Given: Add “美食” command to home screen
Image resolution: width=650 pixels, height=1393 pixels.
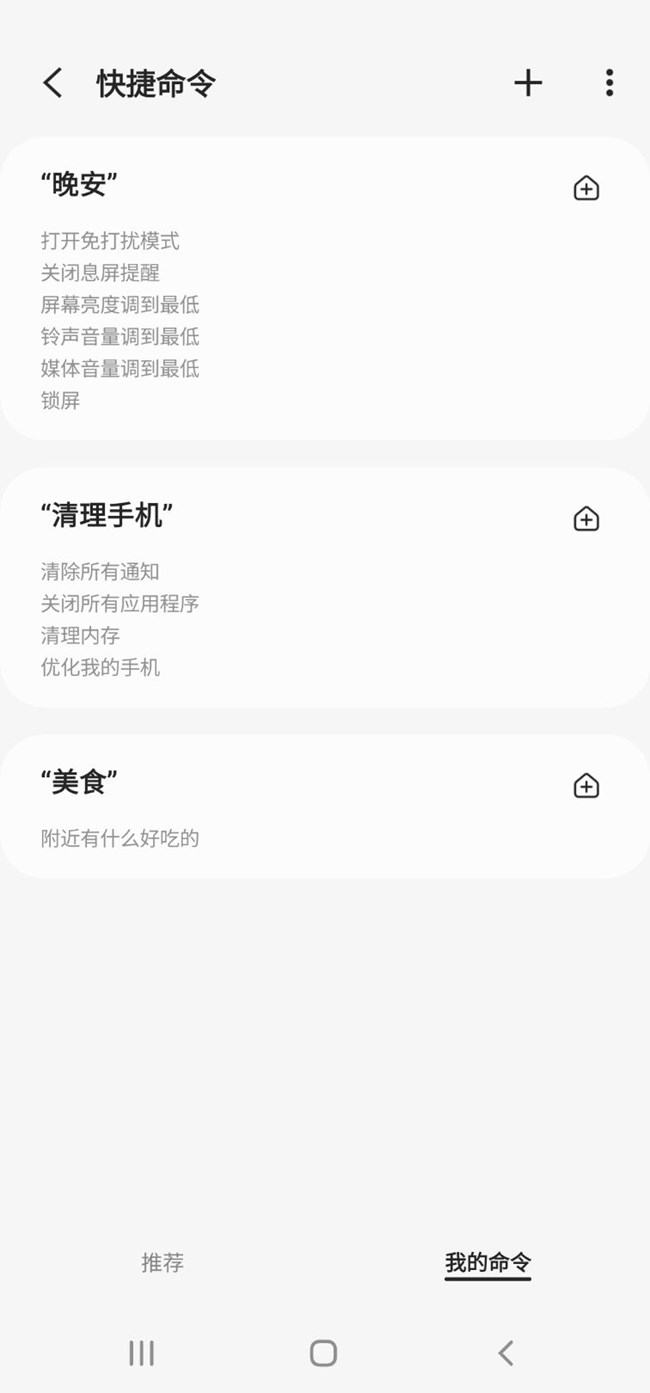Looking at the screenshot, I should click(586, 786).
